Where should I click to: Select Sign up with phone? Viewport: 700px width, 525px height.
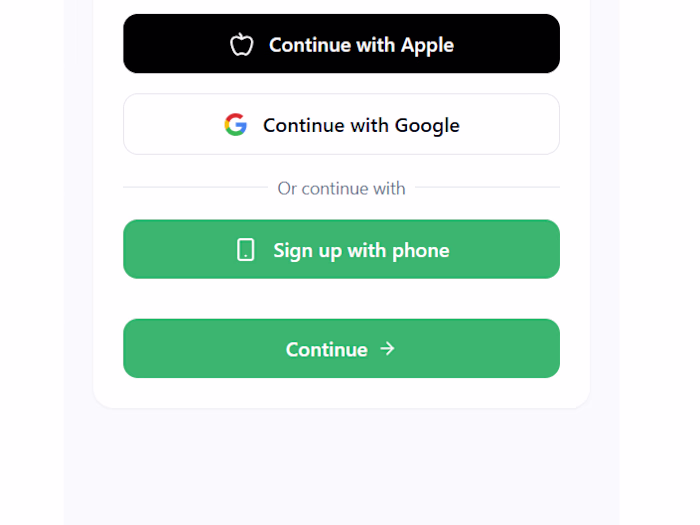pos(341,250)
